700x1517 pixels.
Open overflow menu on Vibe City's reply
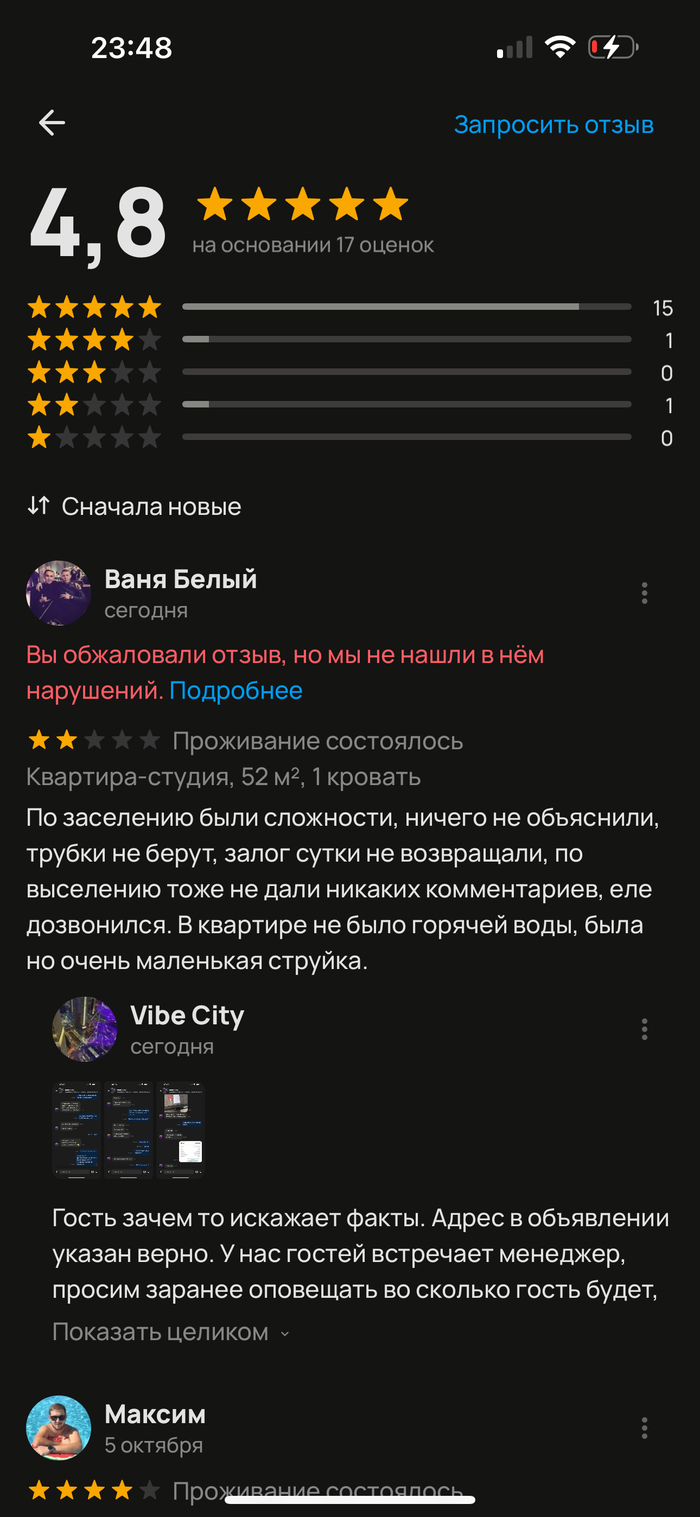(x=644, y=1029)
